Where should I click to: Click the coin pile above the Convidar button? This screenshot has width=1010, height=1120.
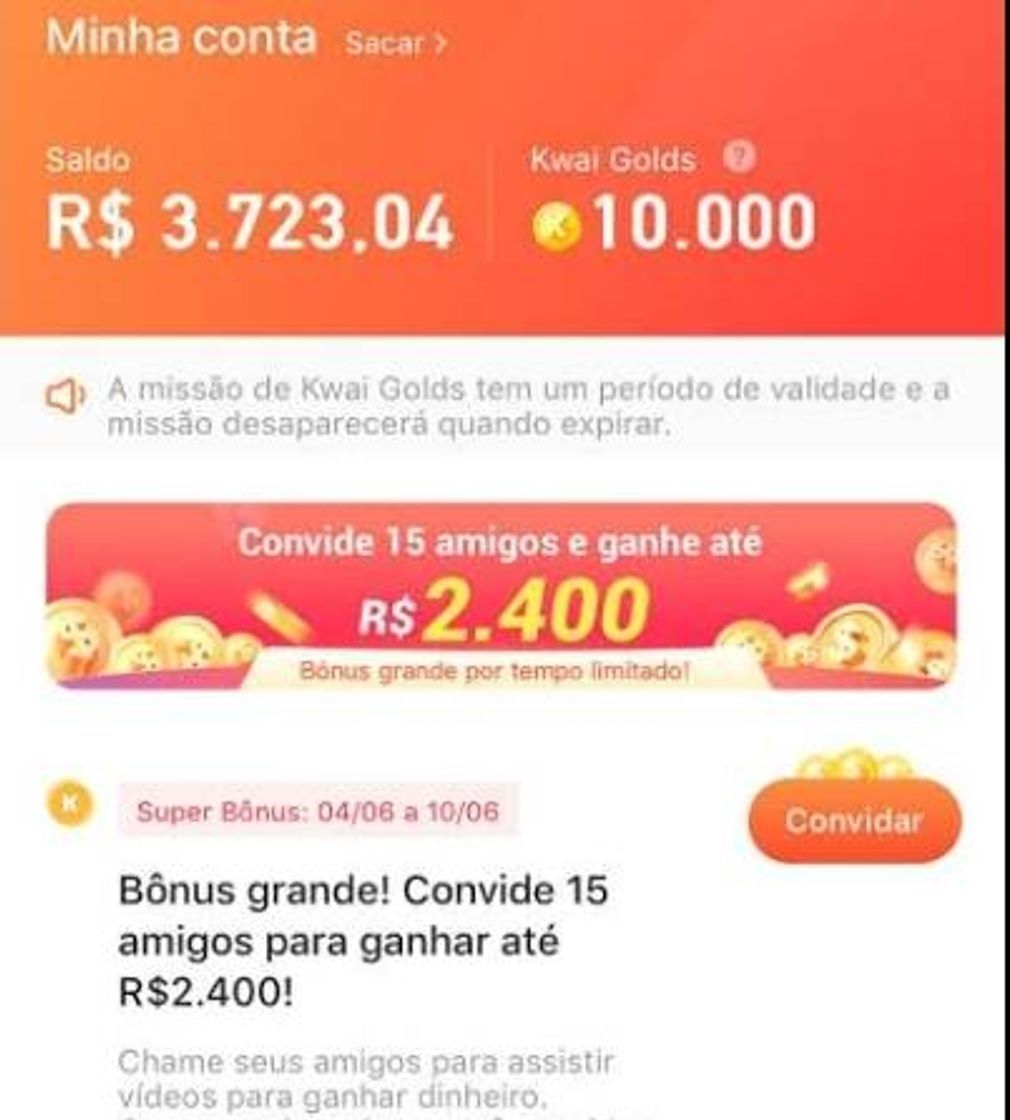point(855,765)
